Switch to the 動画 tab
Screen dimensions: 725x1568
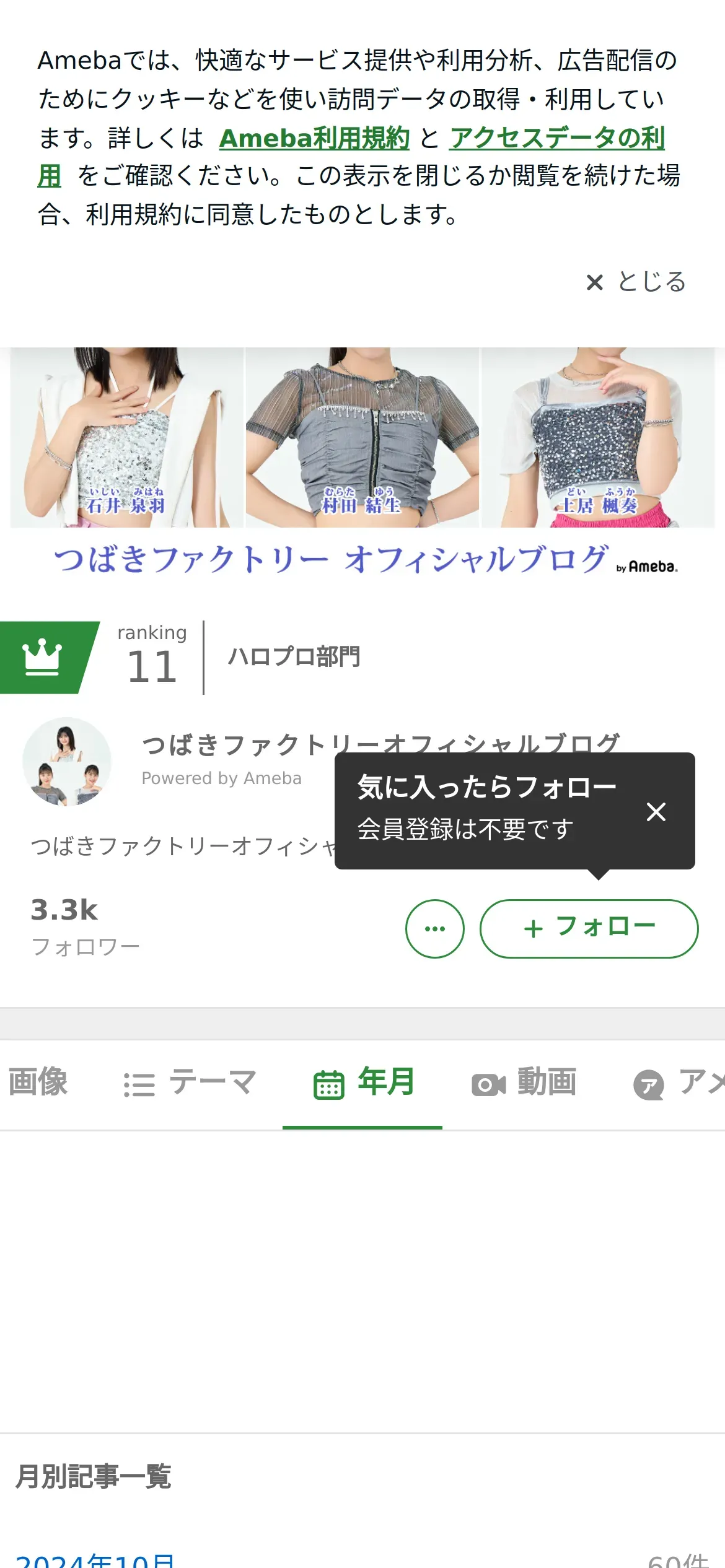tap(524, 1083)
